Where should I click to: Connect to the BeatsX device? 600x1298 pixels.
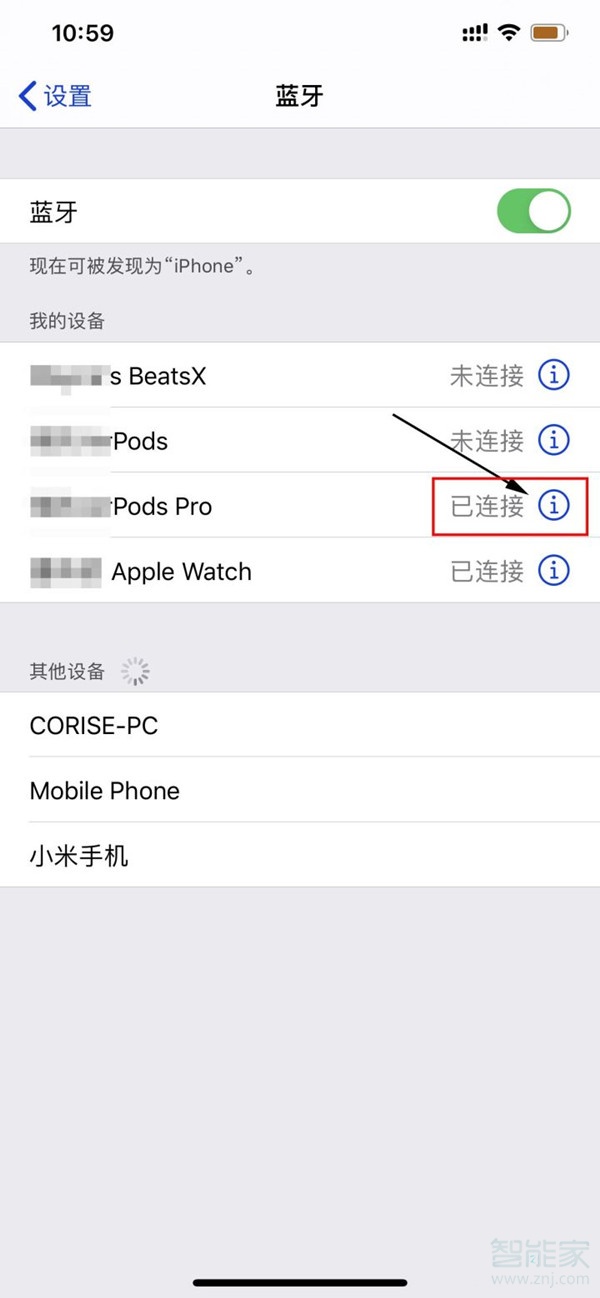click(x=200, y=376)
